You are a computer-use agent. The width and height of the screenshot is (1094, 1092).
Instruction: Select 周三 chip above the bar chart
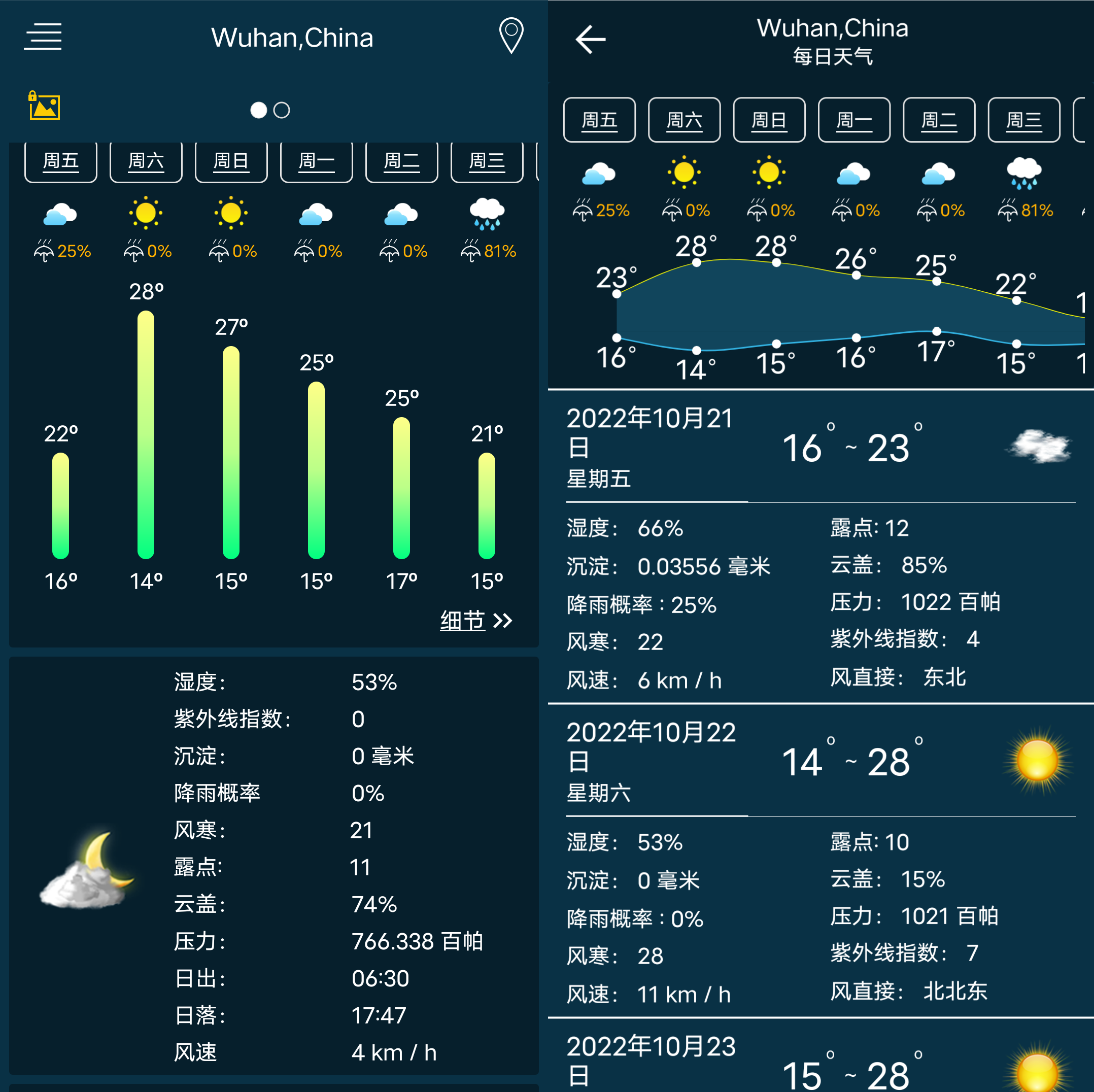point(487,161)
